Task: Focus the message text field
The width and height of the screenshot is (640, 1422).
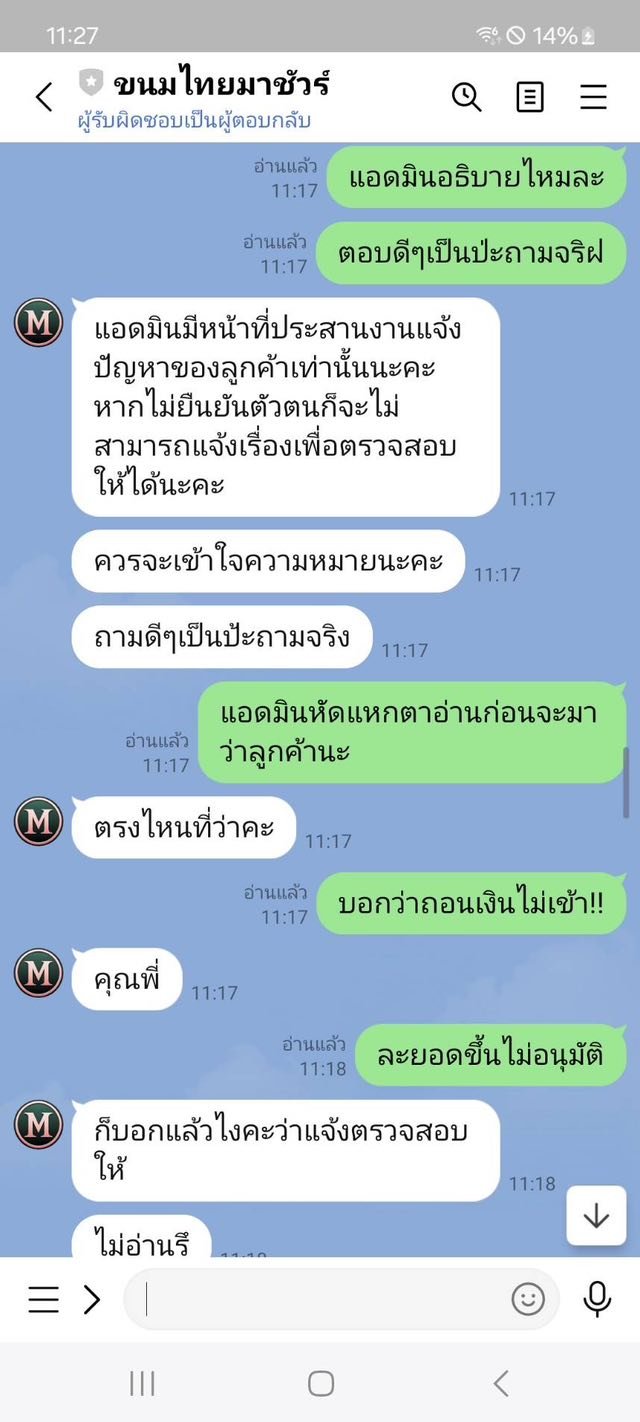Action: point(320,1299)
